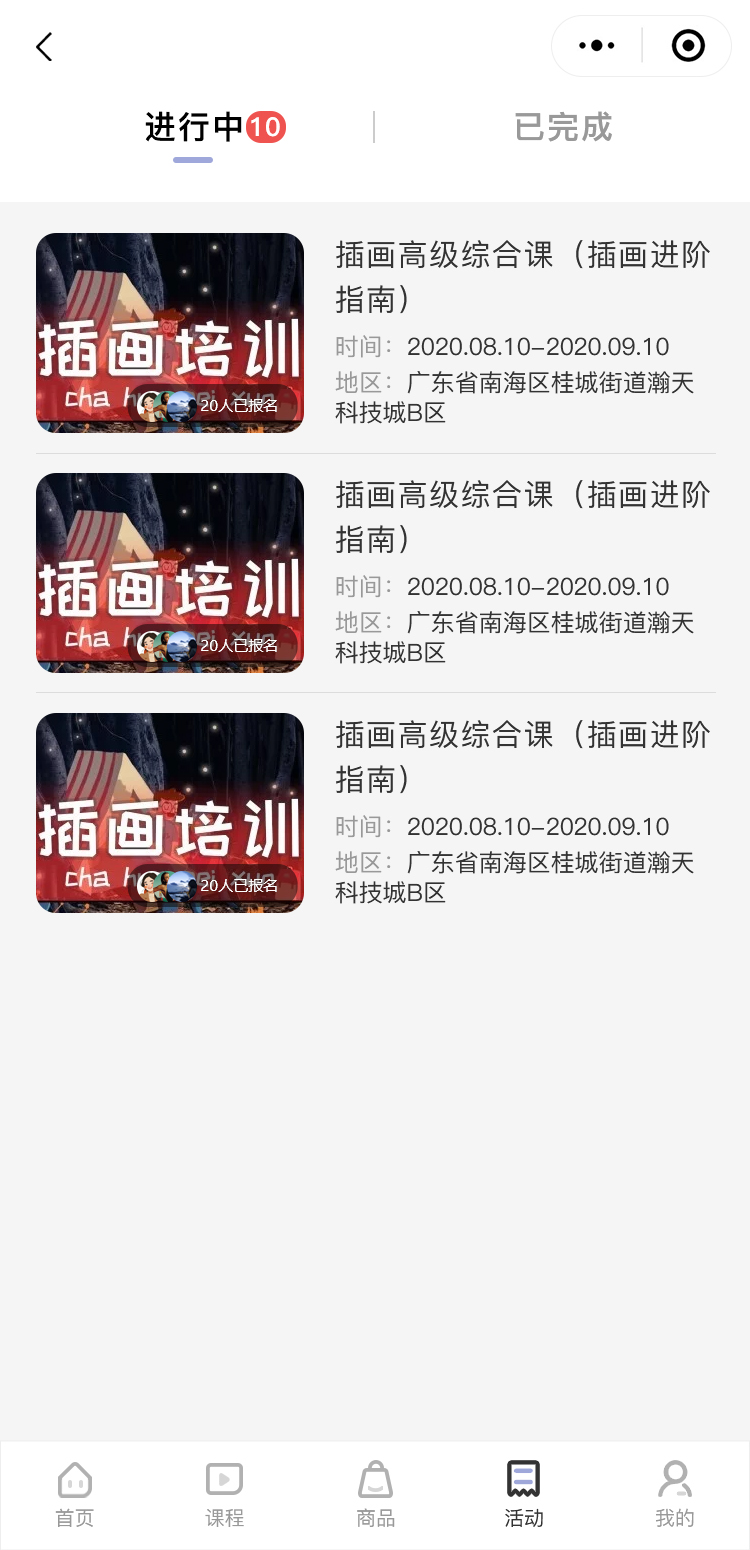This screenshot has width=750, height=1550.
Task: Select the 进行中 tab
Action: (195, 128)
